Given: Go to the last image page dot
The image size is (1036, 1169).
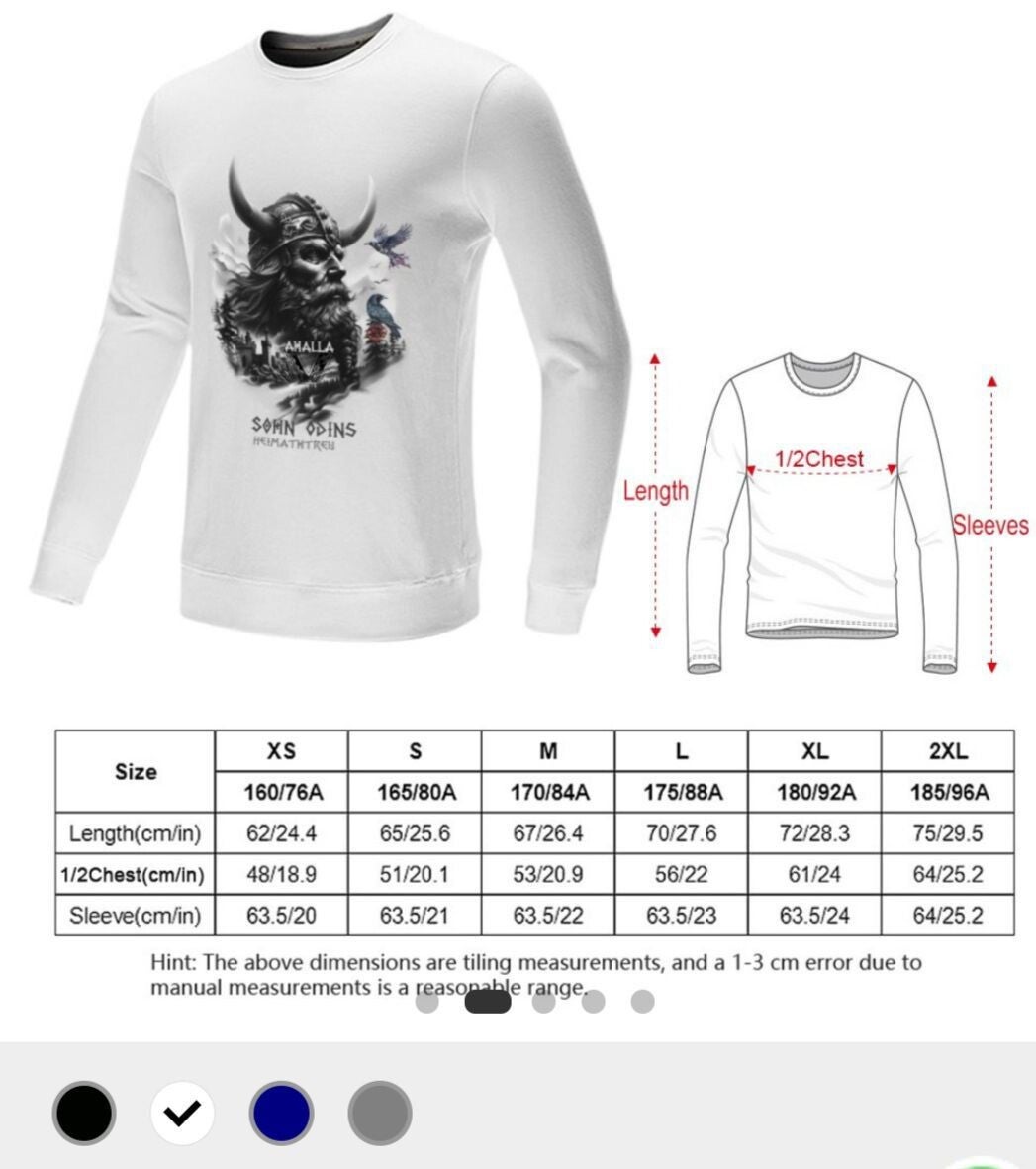Looking at the screenshot, I should pyautogui.click(x=643, y=1002).
